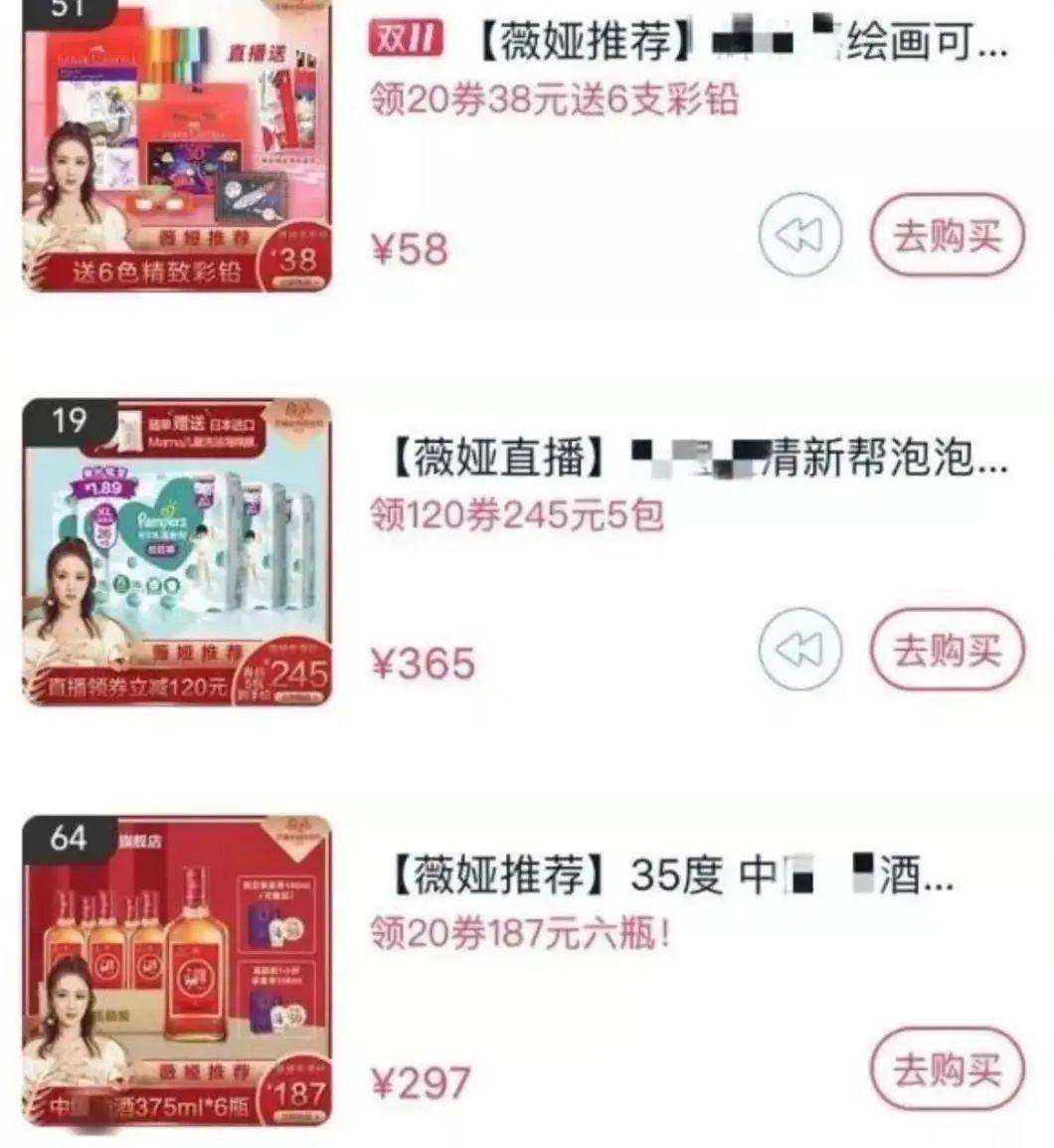Replay the explanation for the ¥58 drawing set
The height and width of the screenshot is (1148, 1054).
coord(799,236)
